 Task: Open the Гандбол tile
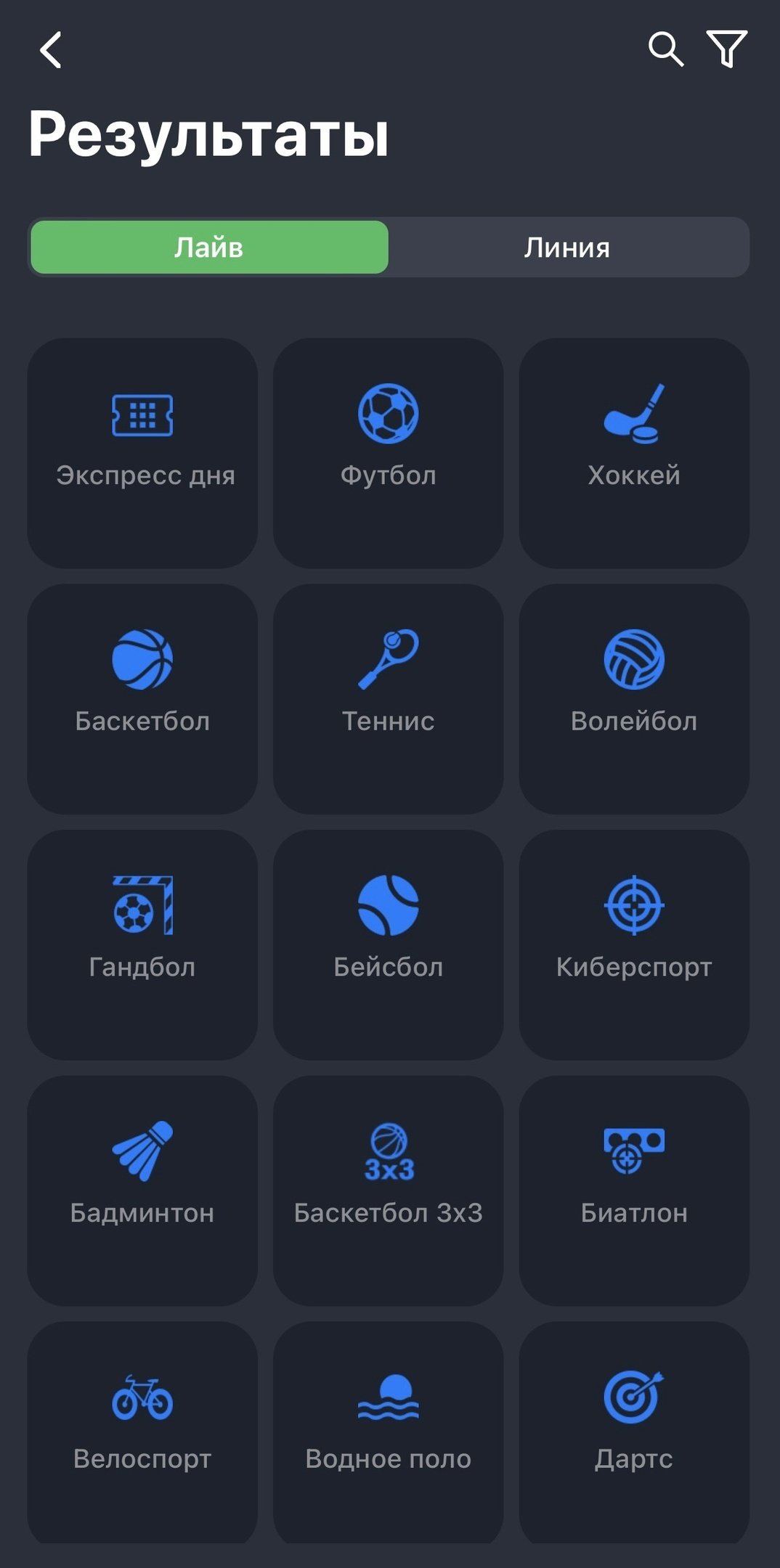click(x=142, y=944)
